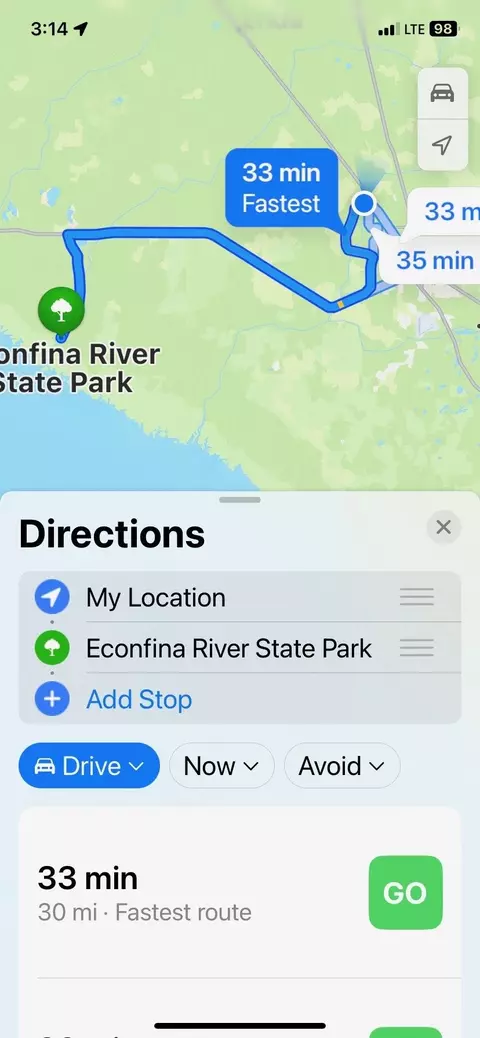Tap the 33 min Fastest map callout
This screenshot has width=480, height=1038.
click(x=281, y=187)
